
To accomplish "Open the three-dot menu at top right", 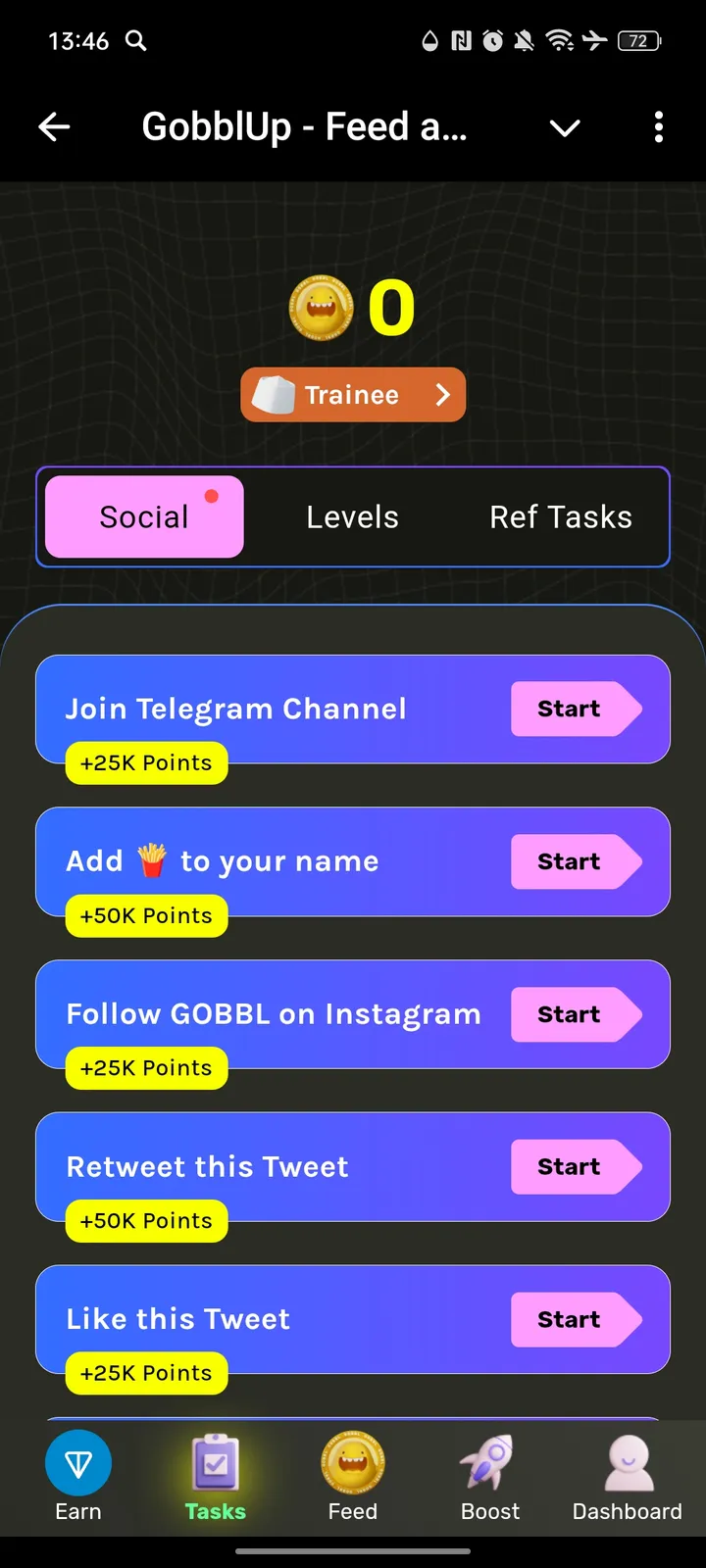I will click(658, 127).
